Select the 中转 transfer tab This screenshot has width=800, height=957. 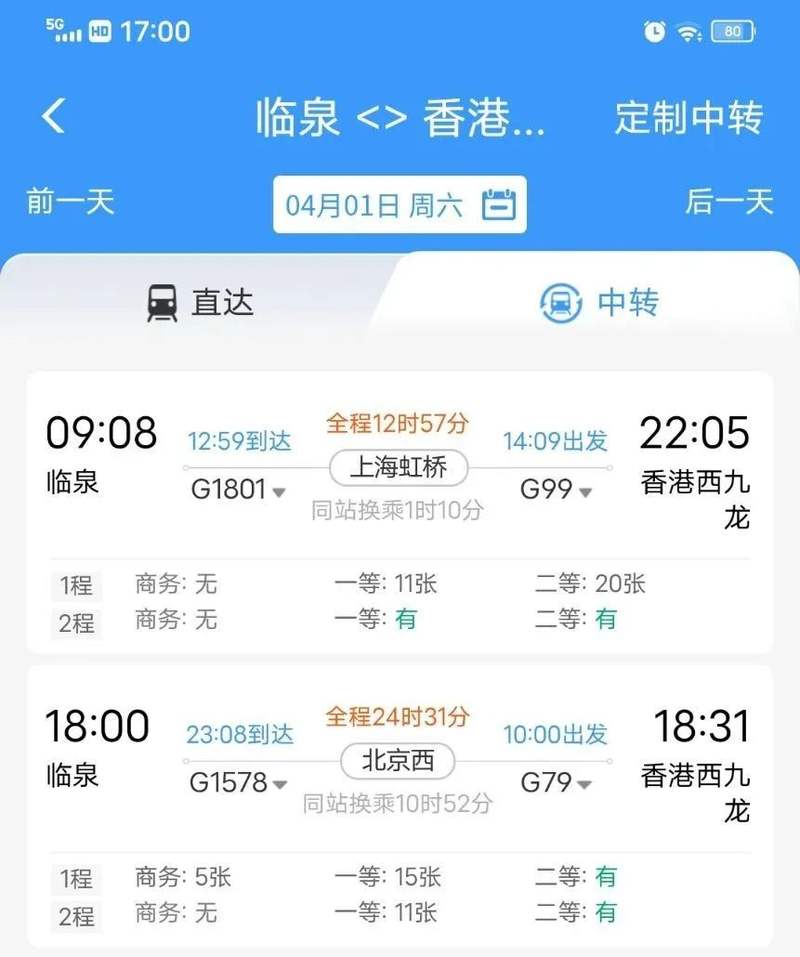click(x=599, y=302)
